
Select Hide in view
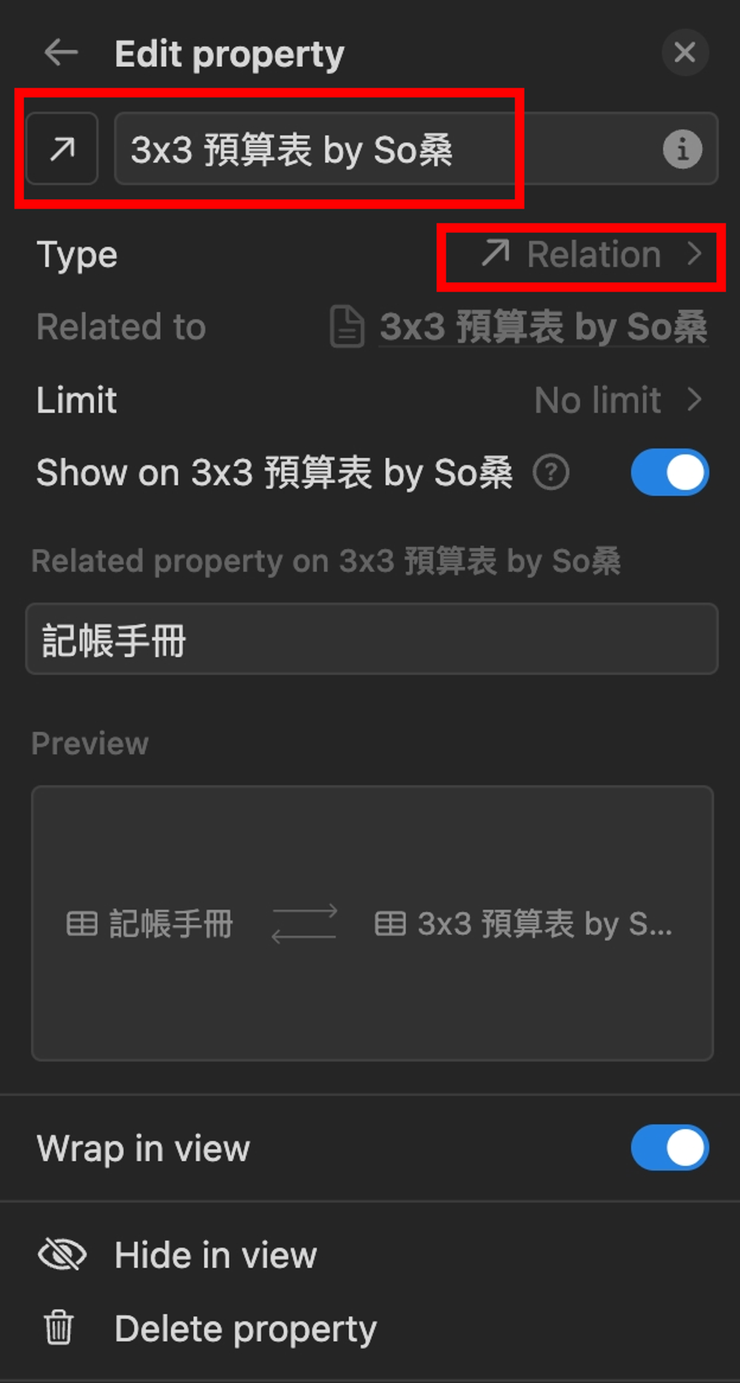coord(214,1256)
